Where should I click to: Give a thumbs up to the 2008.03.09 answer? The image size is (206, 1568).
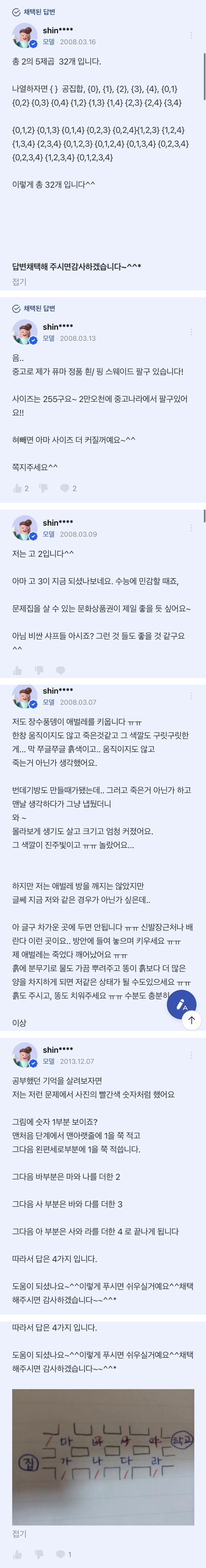point(18,670)
